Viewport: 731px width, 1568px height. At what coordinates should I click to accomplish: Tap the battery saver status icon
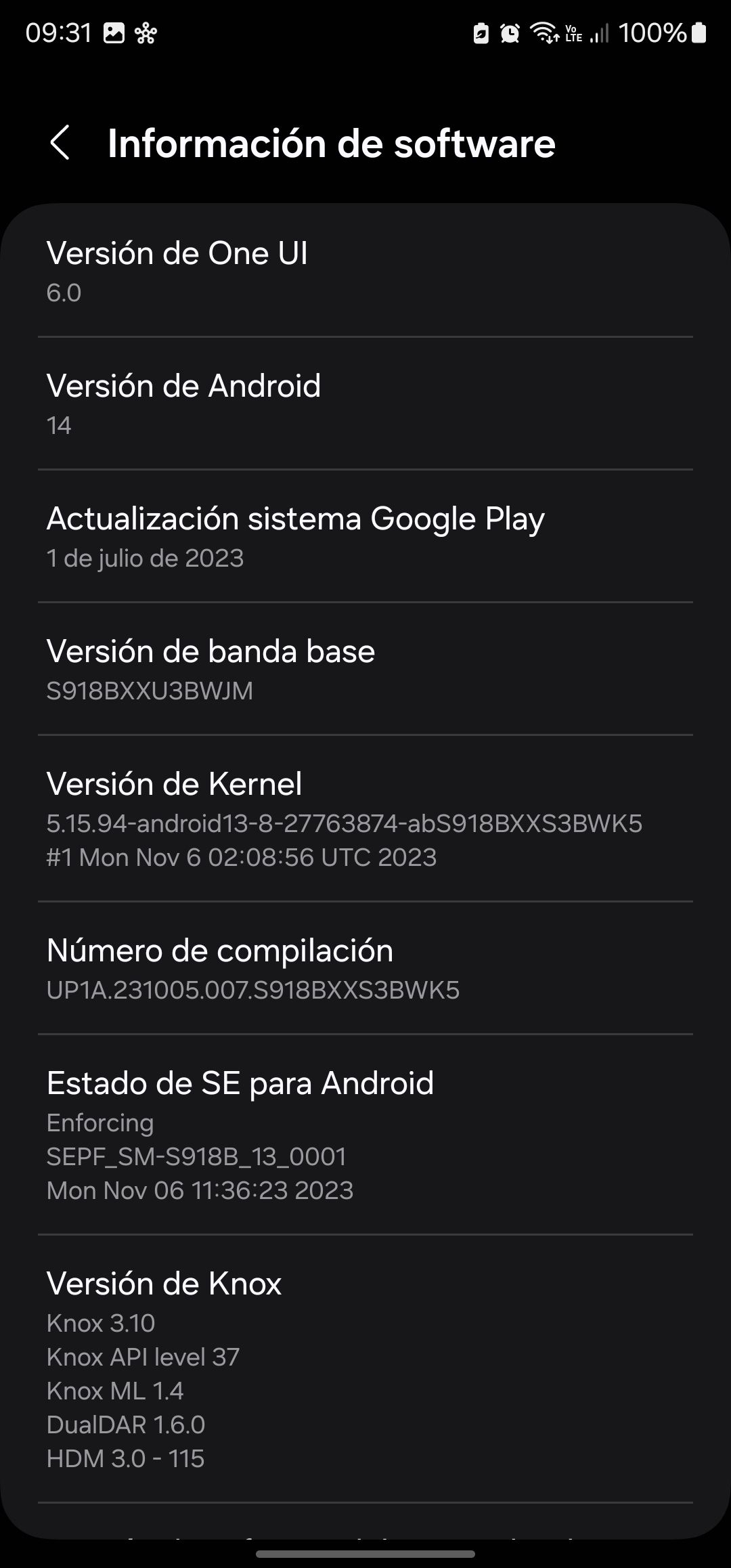pos(480,32)
